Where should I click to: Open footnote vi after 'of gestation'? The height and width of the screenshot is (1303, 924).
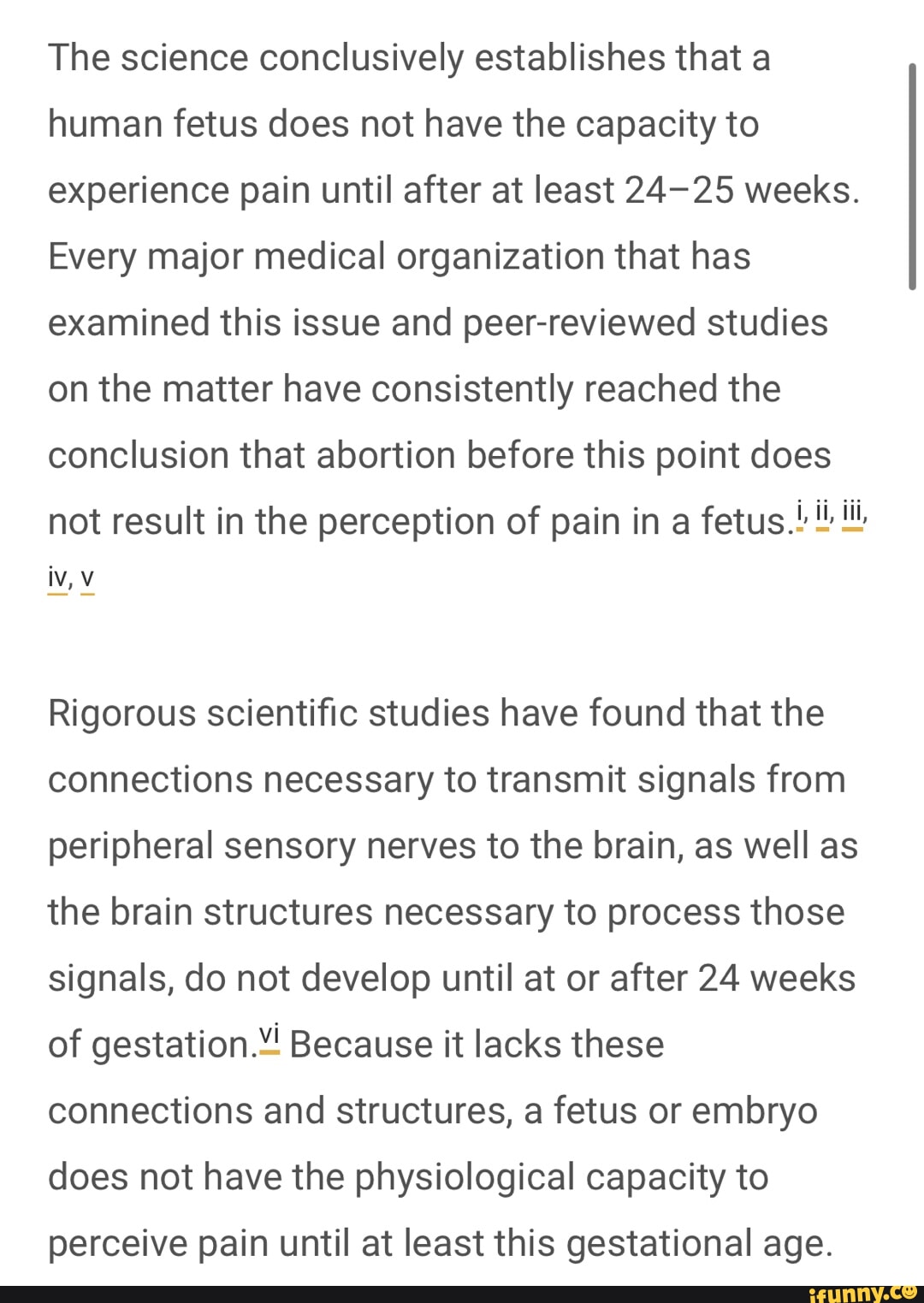[269, 1038]
